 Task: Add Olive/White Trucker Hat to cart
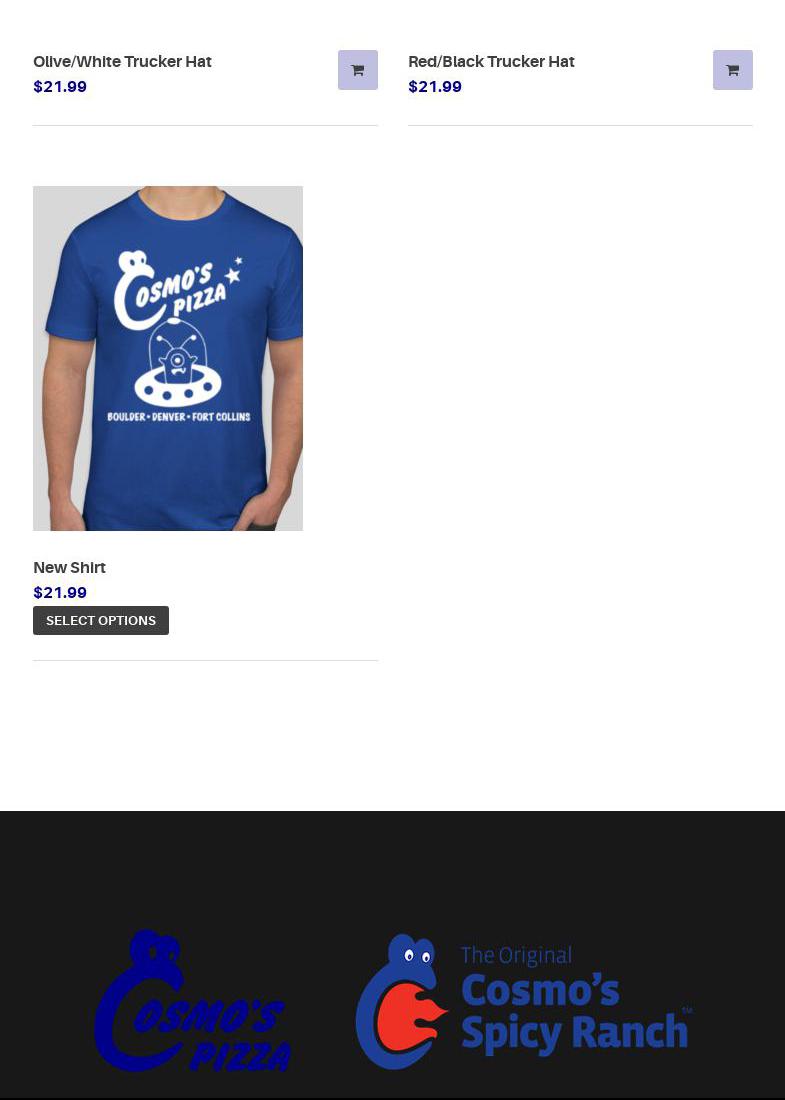click(x=357, y=70)
